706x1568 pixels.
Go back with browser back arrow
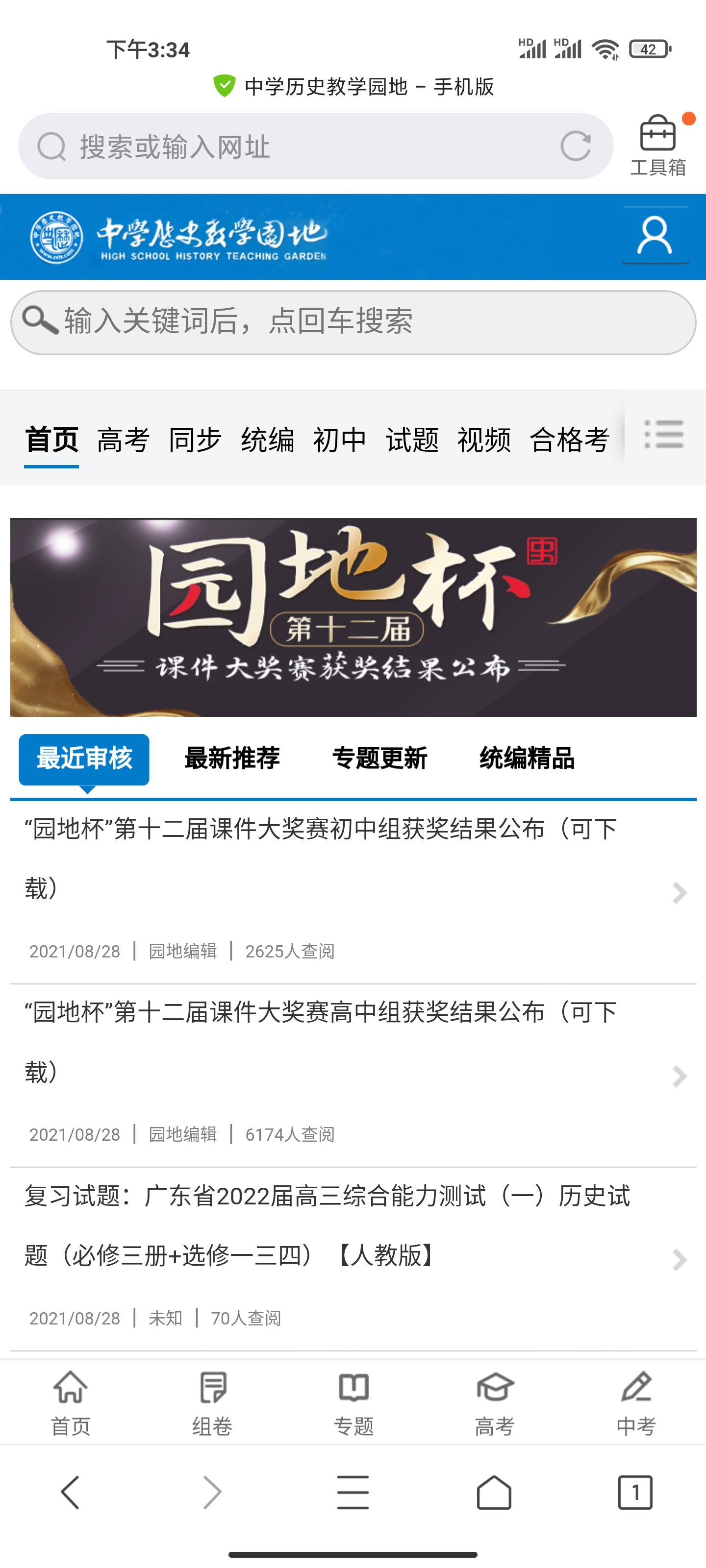70,1492
